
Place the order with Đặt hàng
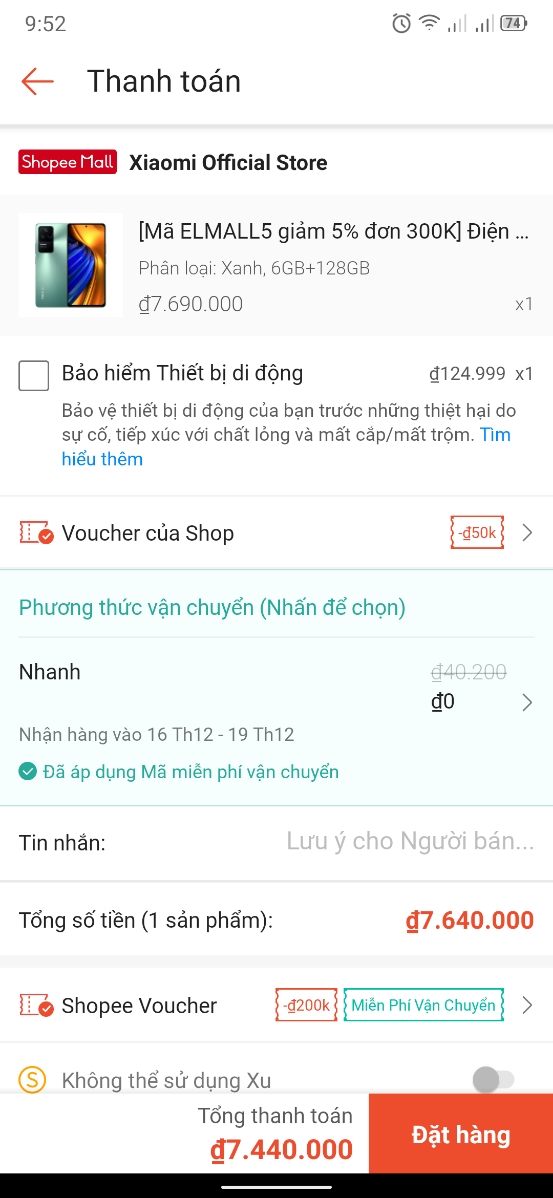tap(461, 1134)
